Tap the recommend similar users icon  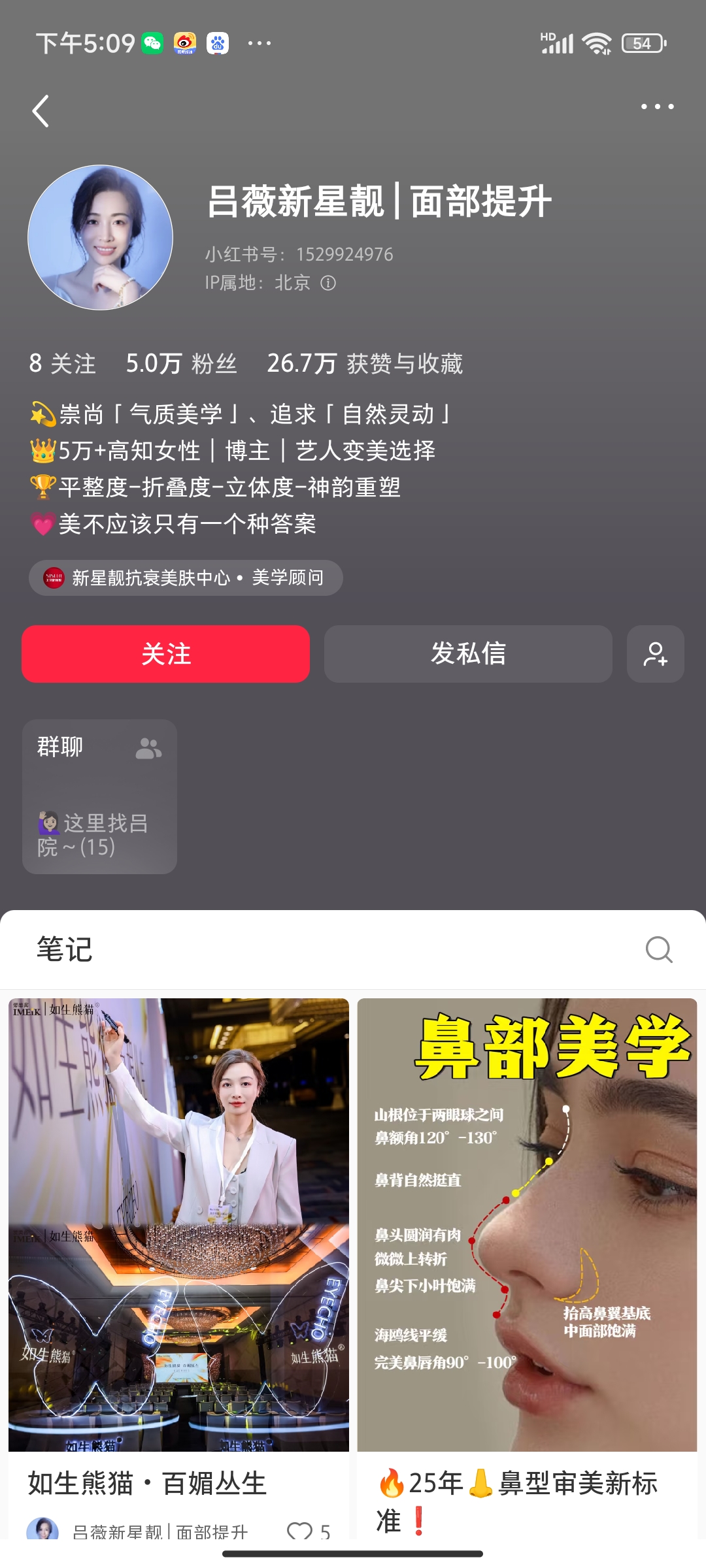(655, 654)
